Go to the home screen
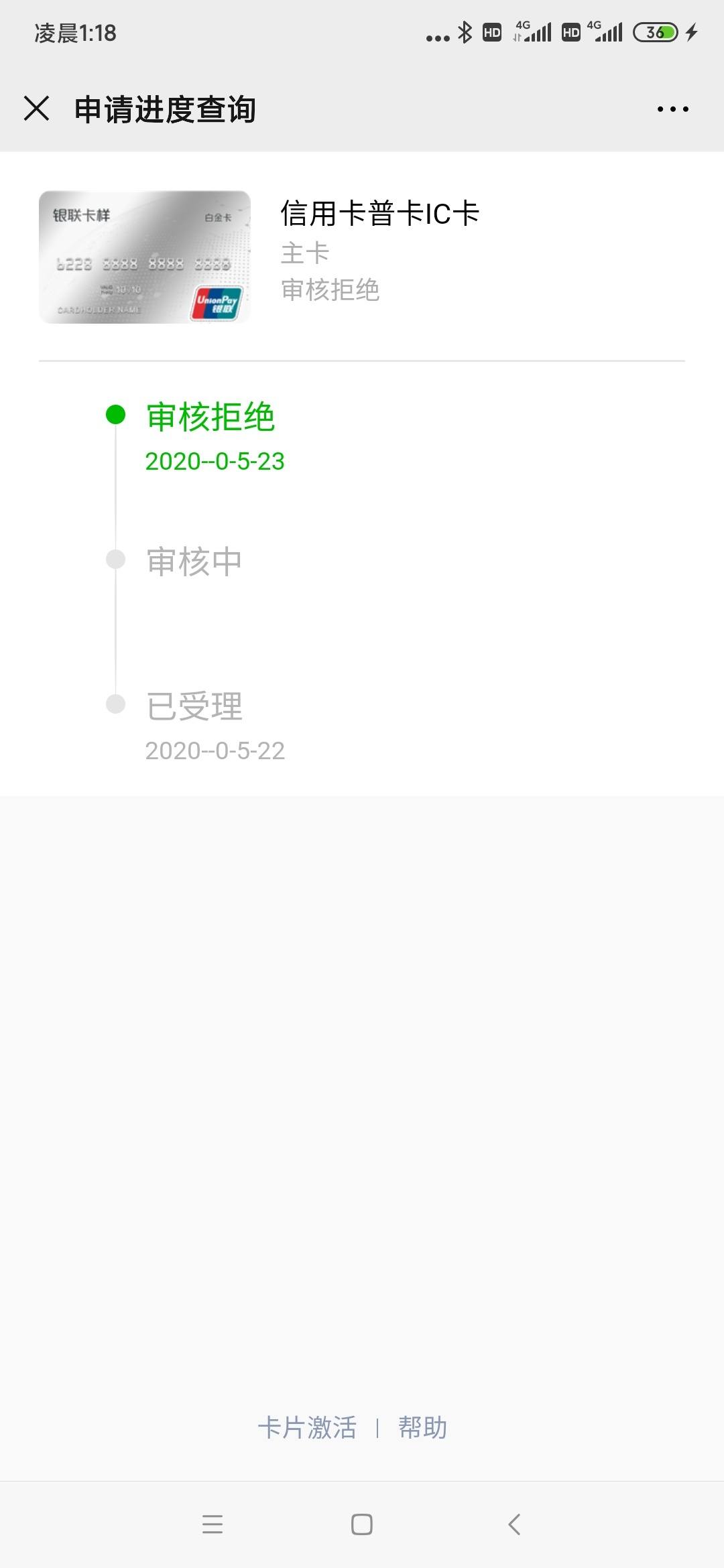Viewport: 724px width, 1568px height. coord(362,1524)
